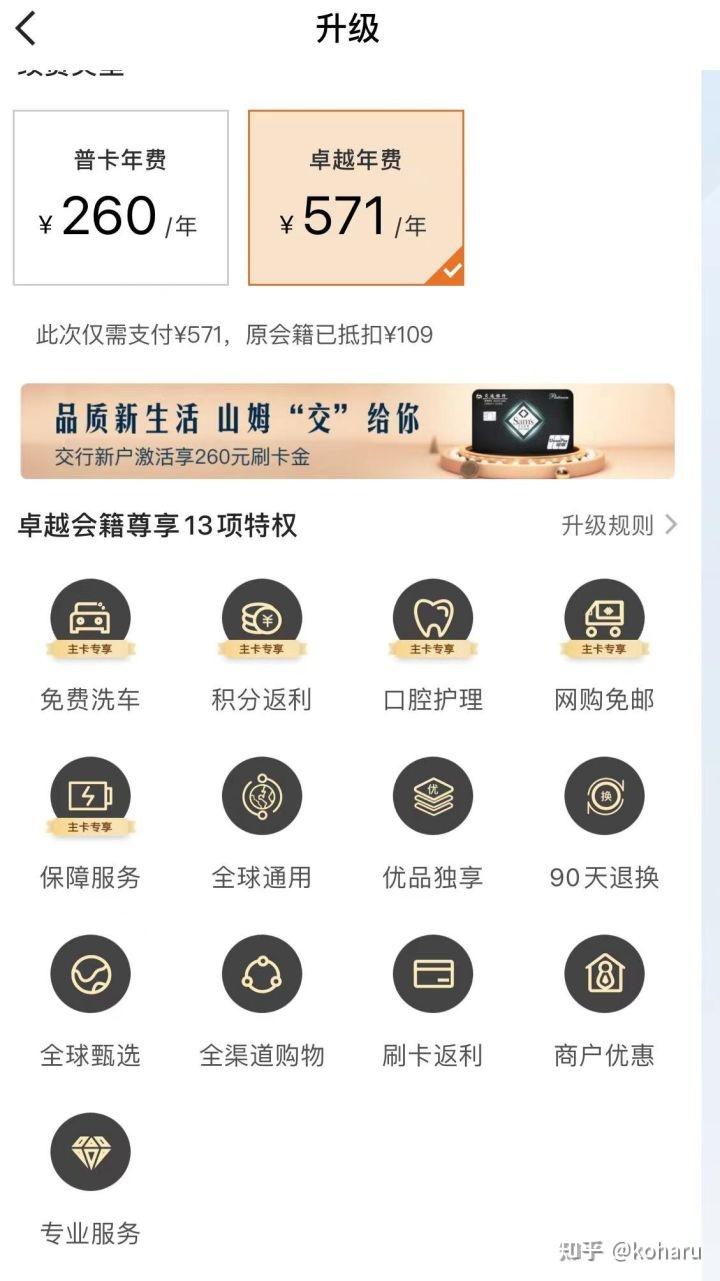Open the 网购免邮 privilege
The height and width of the screenshot is (1281, 720).
click(604, 646)
